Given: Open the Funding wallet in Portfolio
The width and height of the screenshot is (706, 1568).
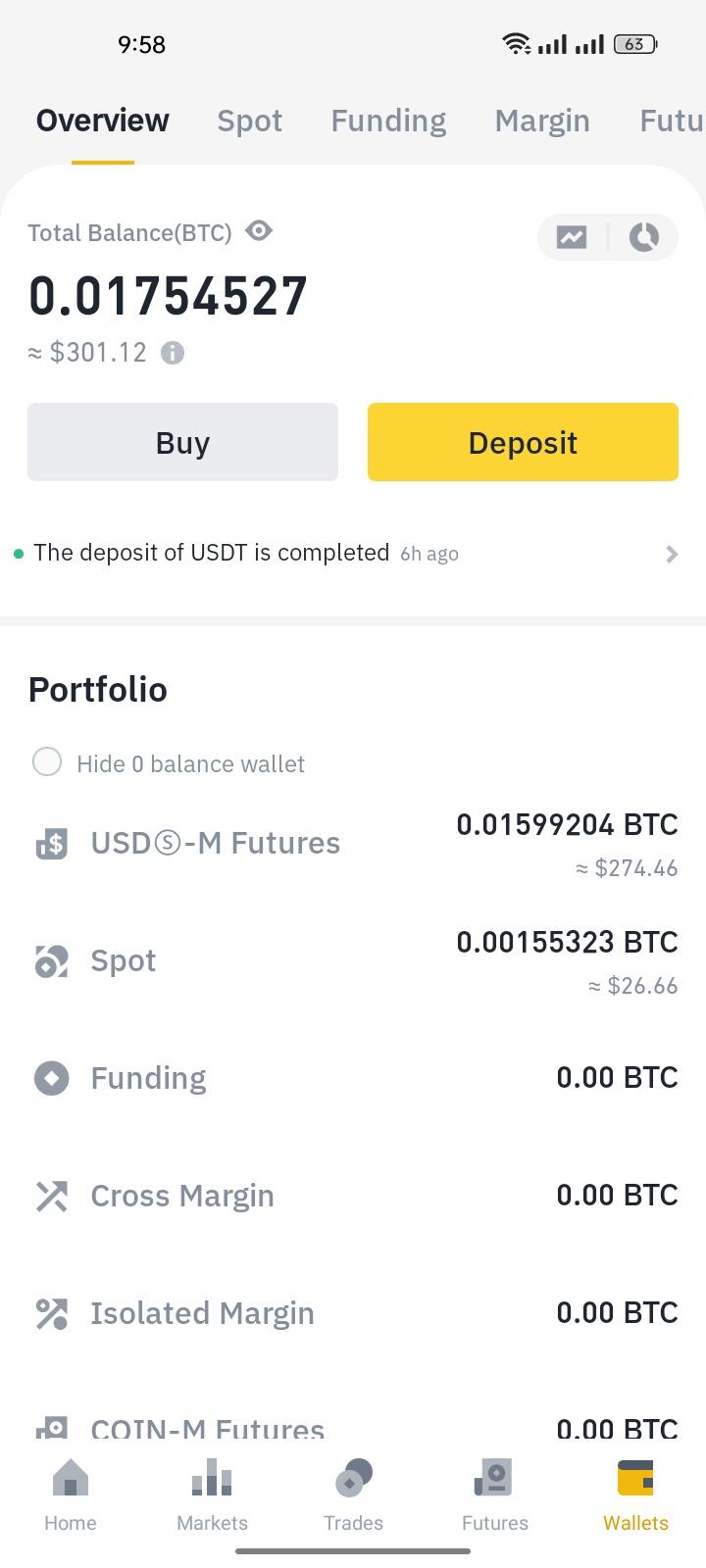Looking at the screenshot, I should tap(353, 1078).
